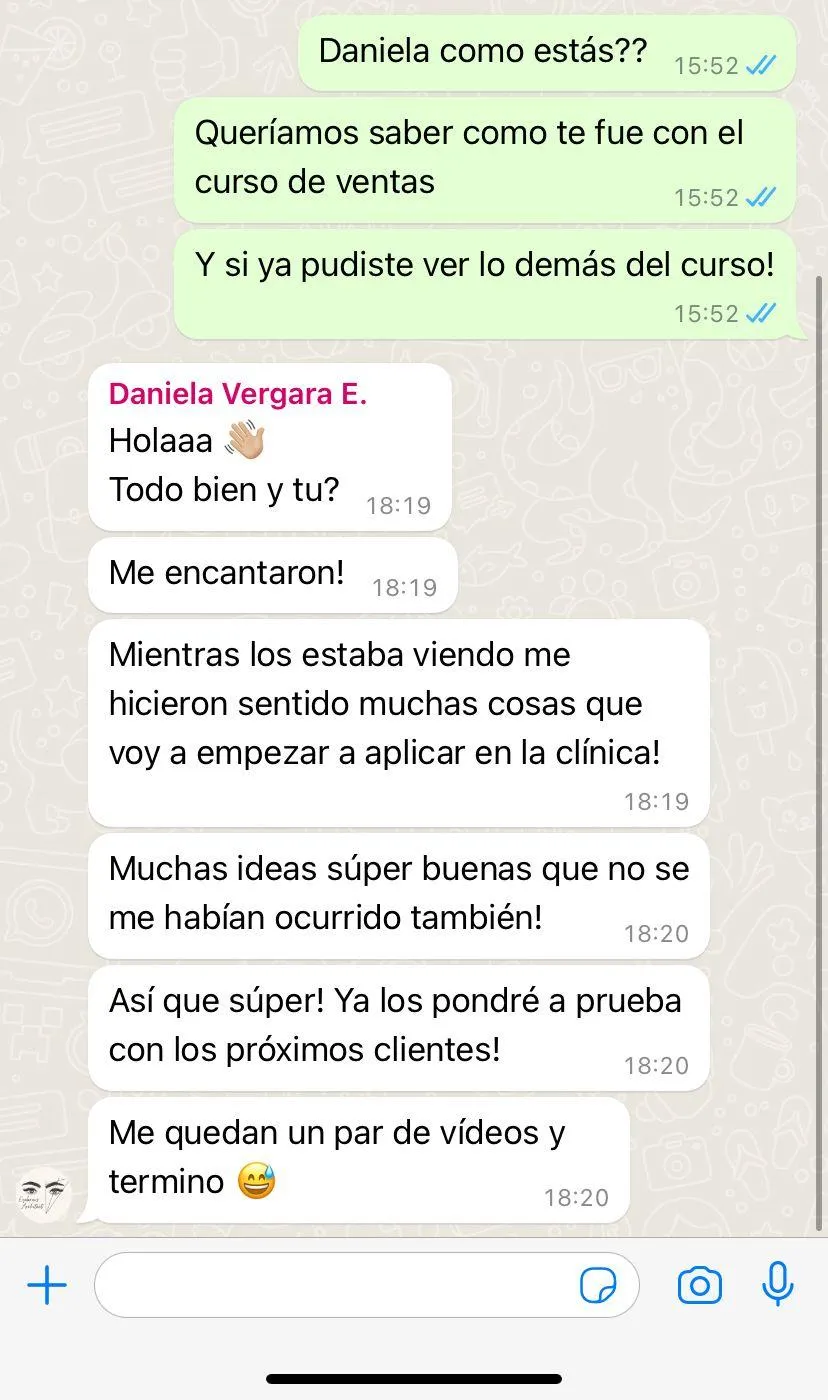Open the sender's eyebrow profile picture
The width and height of the screenshot is (828, 1400).
coord(44,1195)
